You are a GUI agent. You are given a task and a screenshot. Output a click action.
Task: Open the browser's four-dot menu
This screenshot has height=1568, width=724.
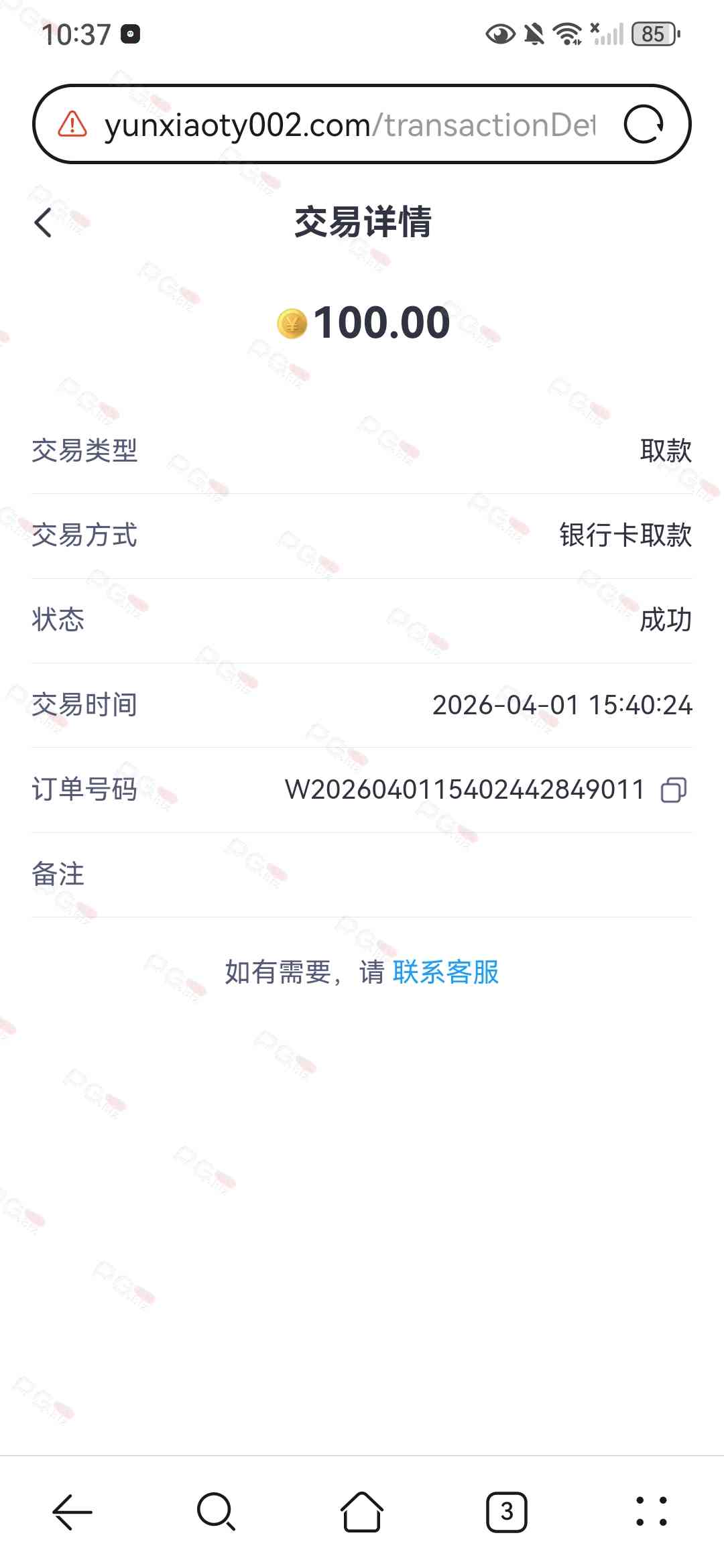click(651, 1512)
